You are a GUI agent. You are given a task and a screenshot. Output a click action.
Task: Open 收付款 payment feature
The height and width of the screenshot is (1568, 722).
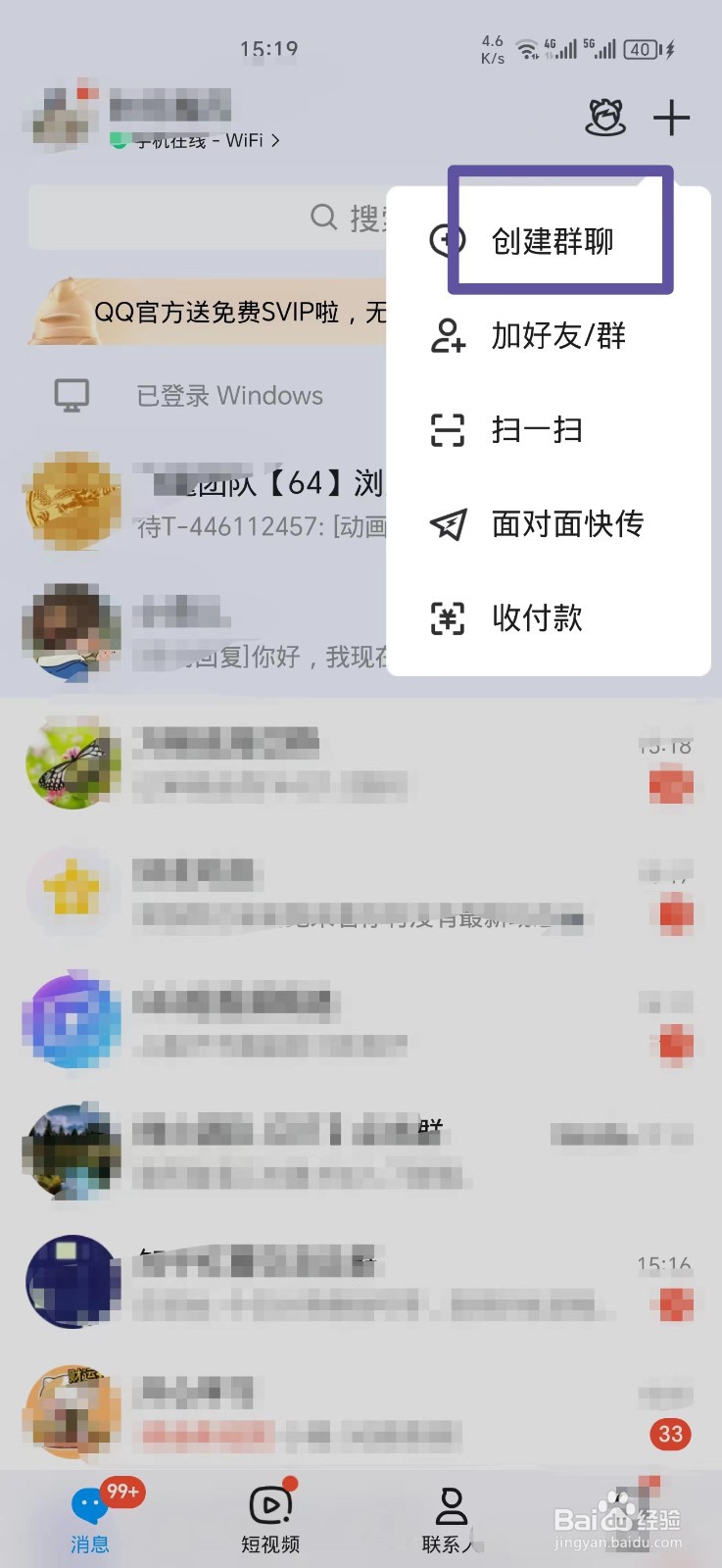coord(537,618)
